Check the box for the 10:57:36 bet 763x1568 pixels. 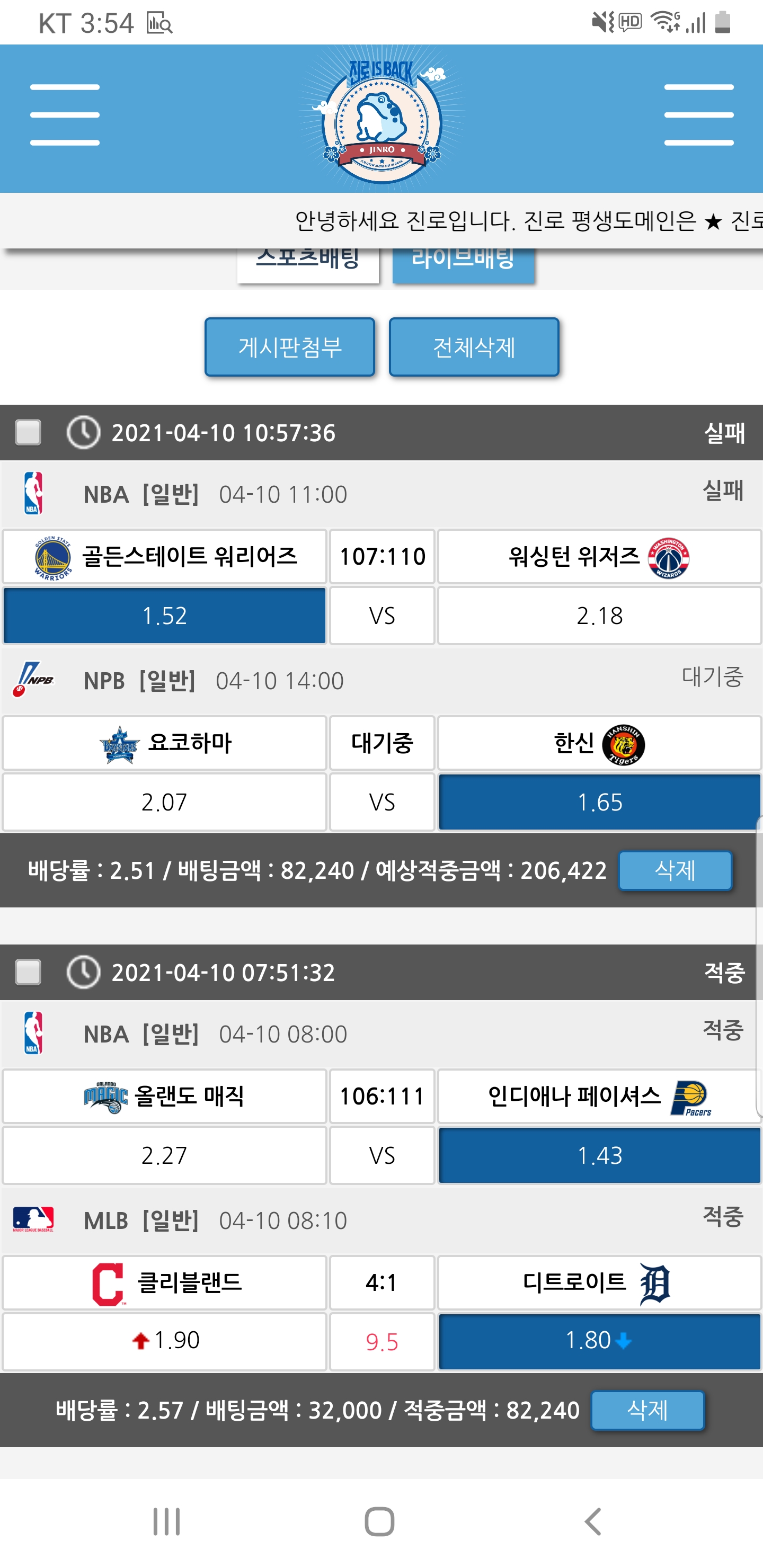(x=28, y=433)
